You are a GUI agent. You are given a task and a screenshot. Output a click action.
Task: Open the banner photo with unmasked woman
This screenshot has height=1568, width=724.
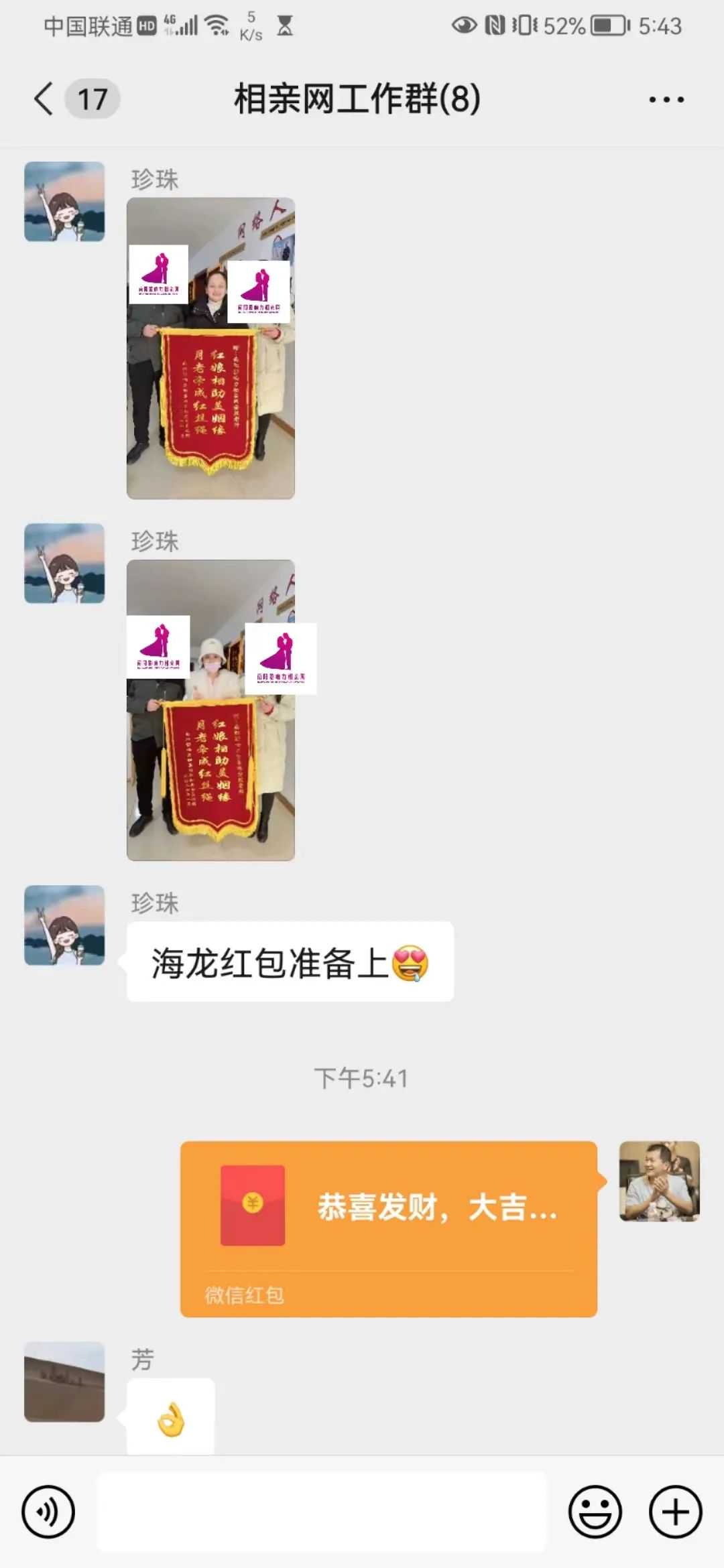[x=210, y=348]
